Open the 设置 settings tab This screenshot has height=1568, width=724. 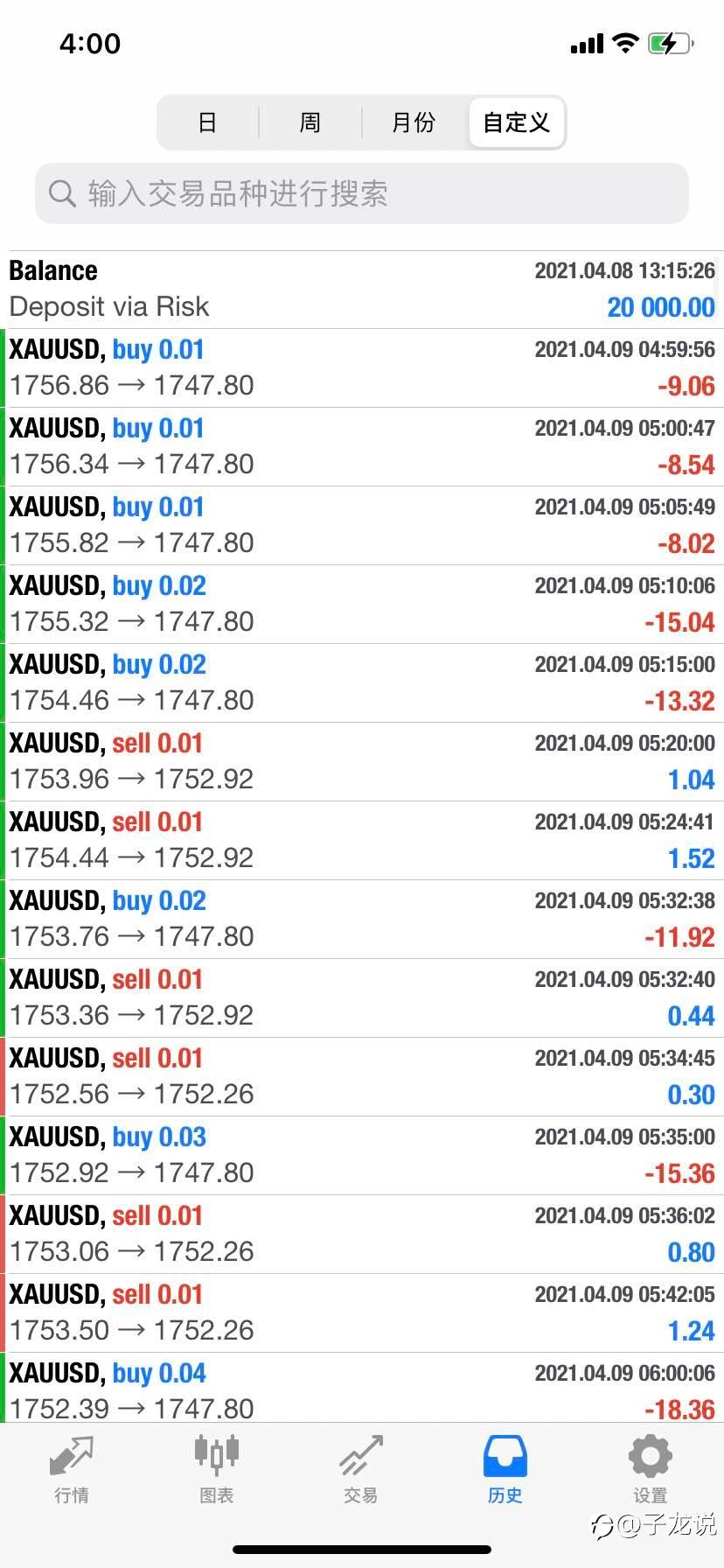coord(651,1470)
